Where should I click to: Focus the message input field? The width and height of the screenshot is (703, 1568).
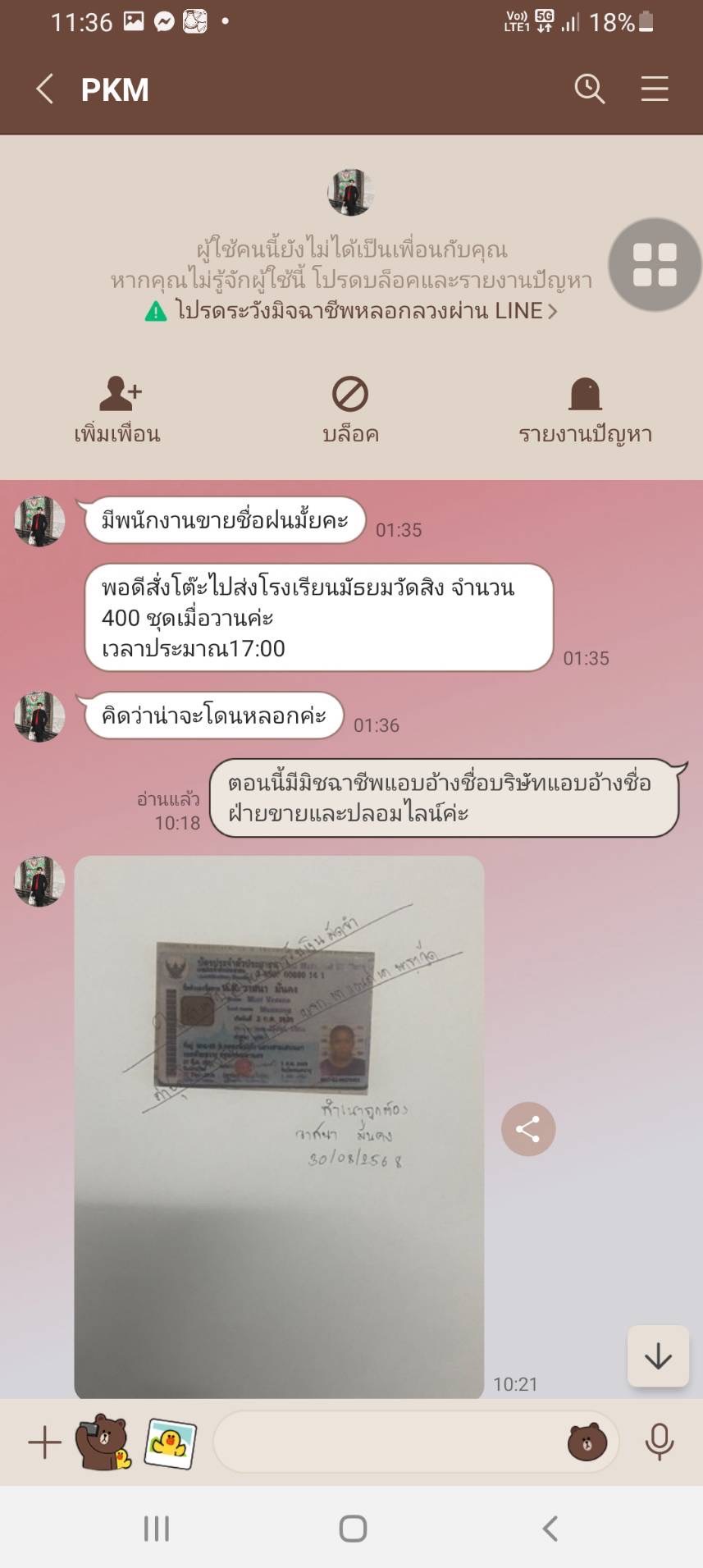(x=386, y=1442)
